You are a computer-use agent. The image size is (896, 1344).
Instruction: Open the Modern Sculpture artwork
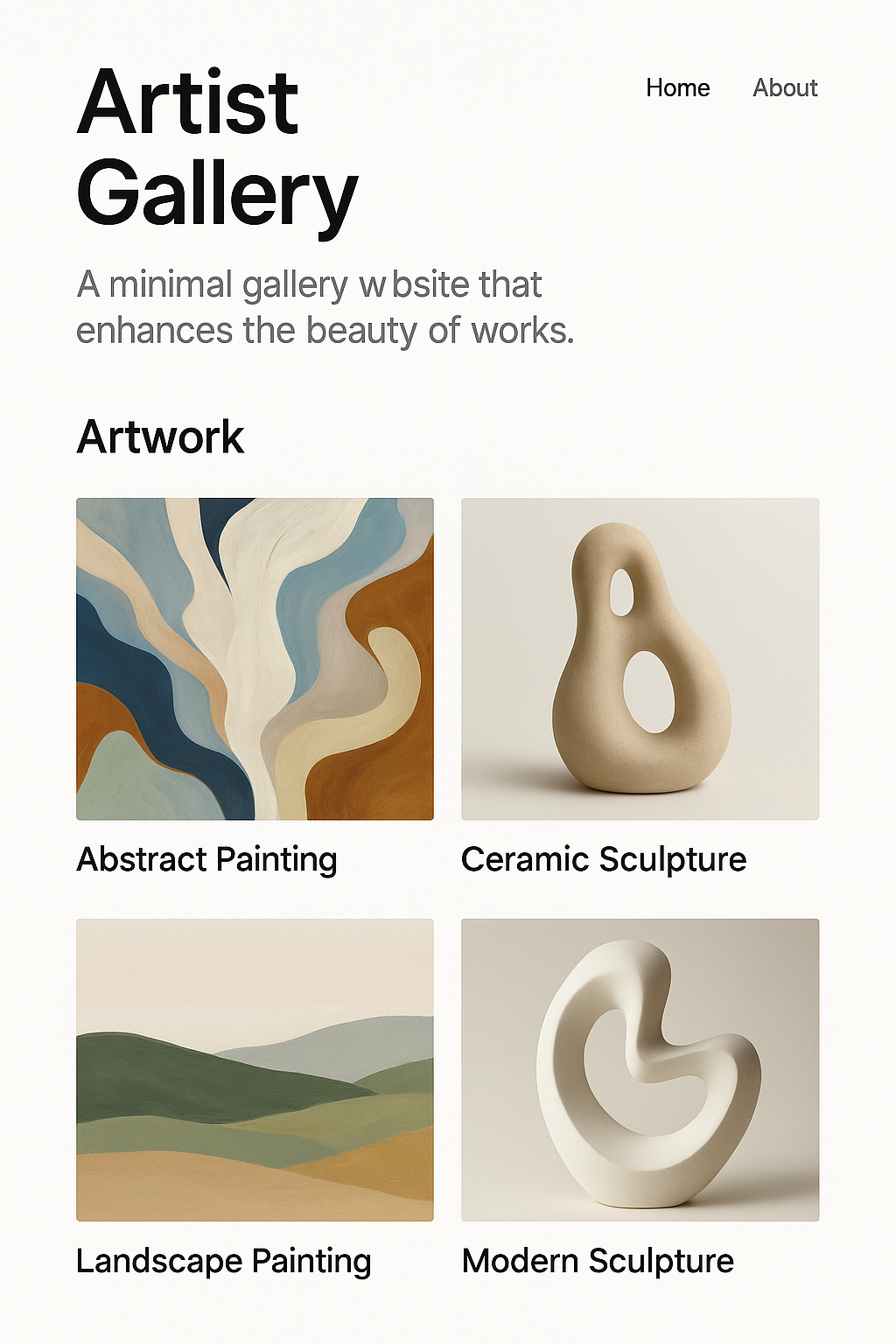[640, 1069]
